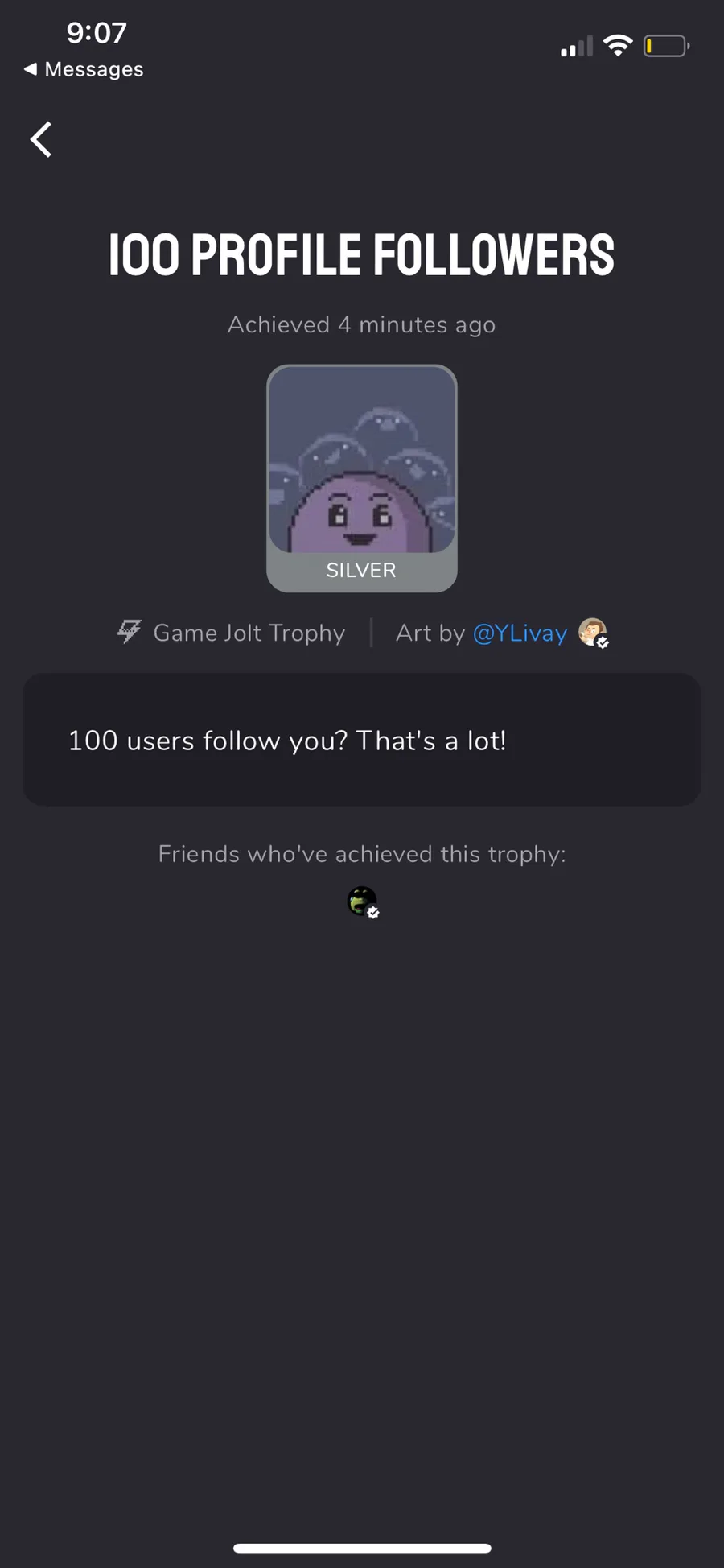Open YLivay's avatar beside the art credit
Image resolution: width=724 pixels, height=1568 pixels.
click(x=593, y=633)
